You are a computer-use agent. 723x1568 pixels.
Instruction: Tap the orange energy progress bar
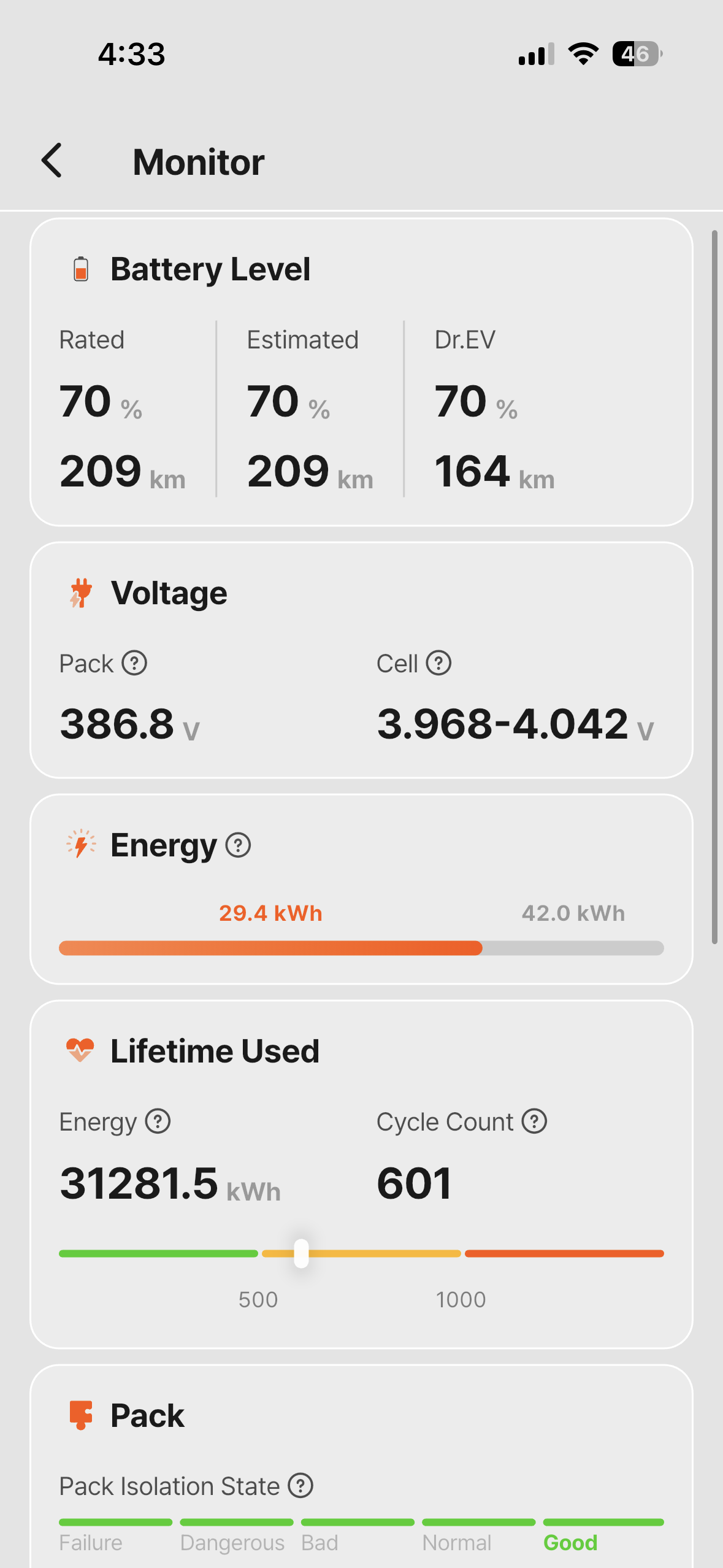coord(270,948)
